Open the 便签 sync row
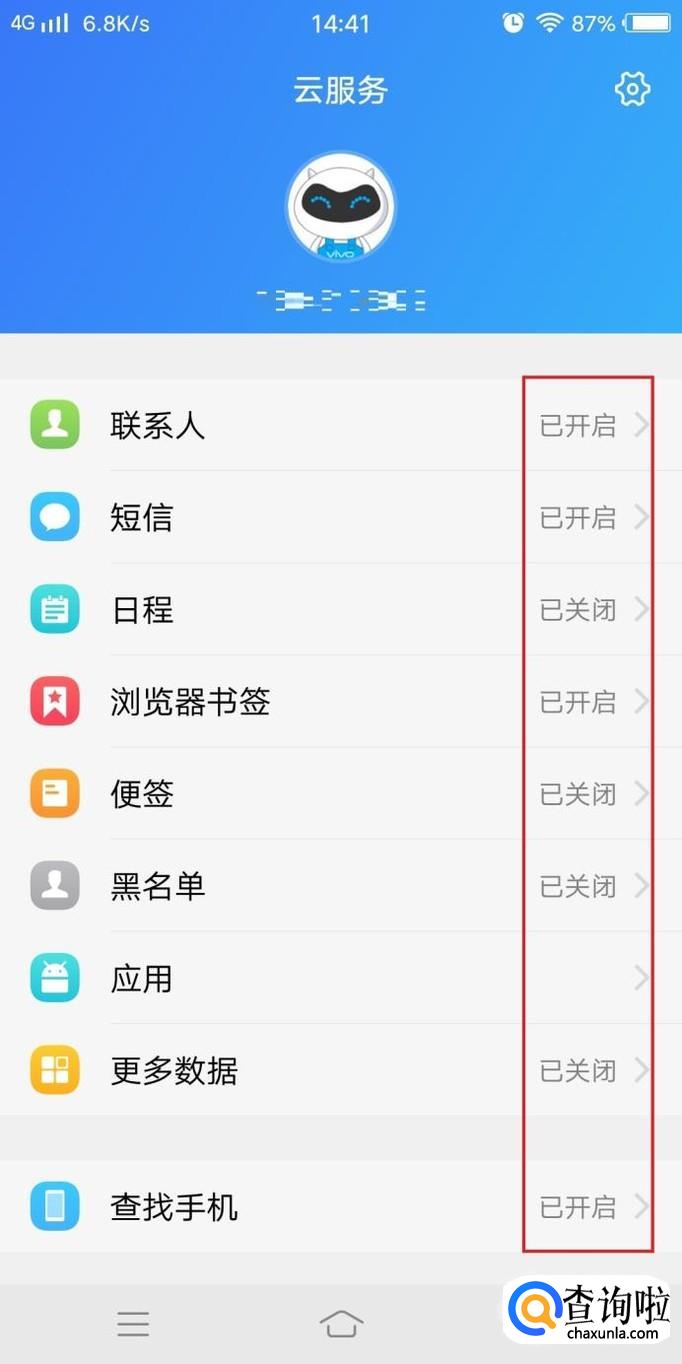This screenshot has width=682, height=1364. click(341, 793)
